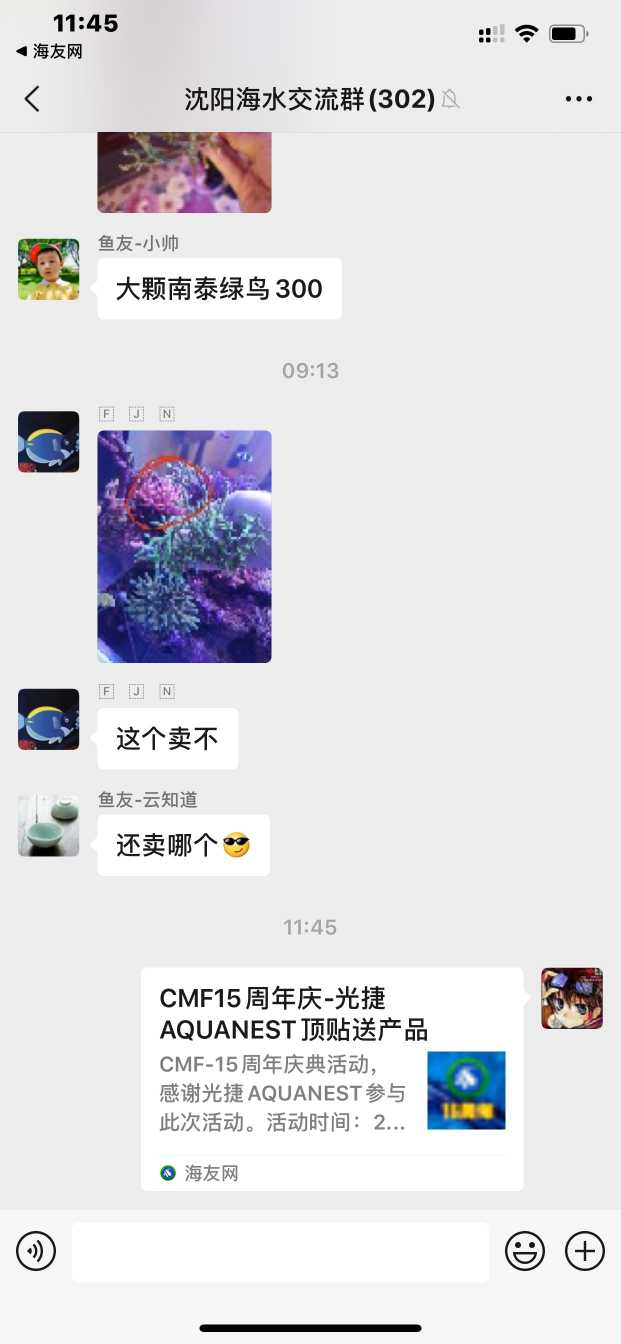Open the plus attachment menu
621x1344 pixels.
(x=585, y=1251)
